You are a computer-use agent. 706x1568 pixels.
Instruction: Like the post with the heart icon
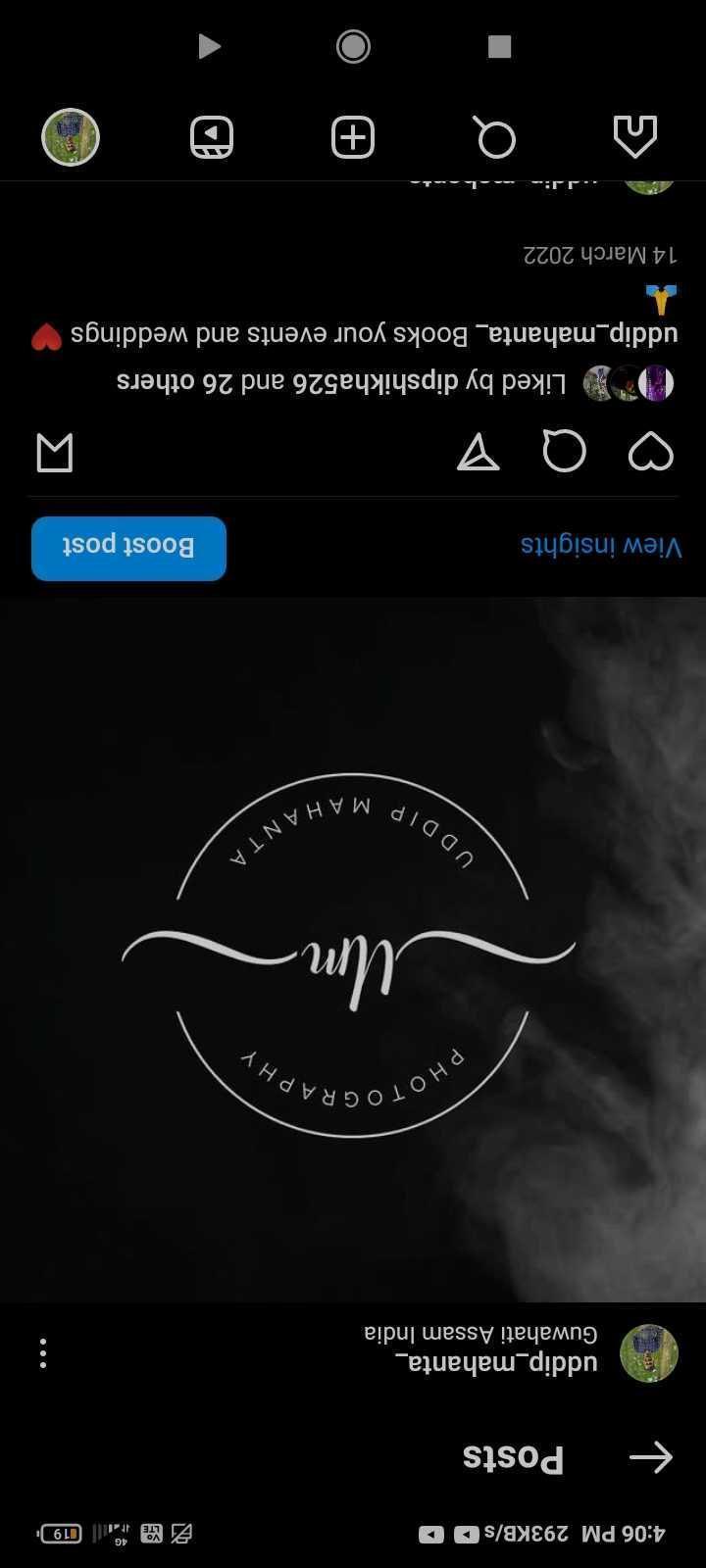pos(651,453)
